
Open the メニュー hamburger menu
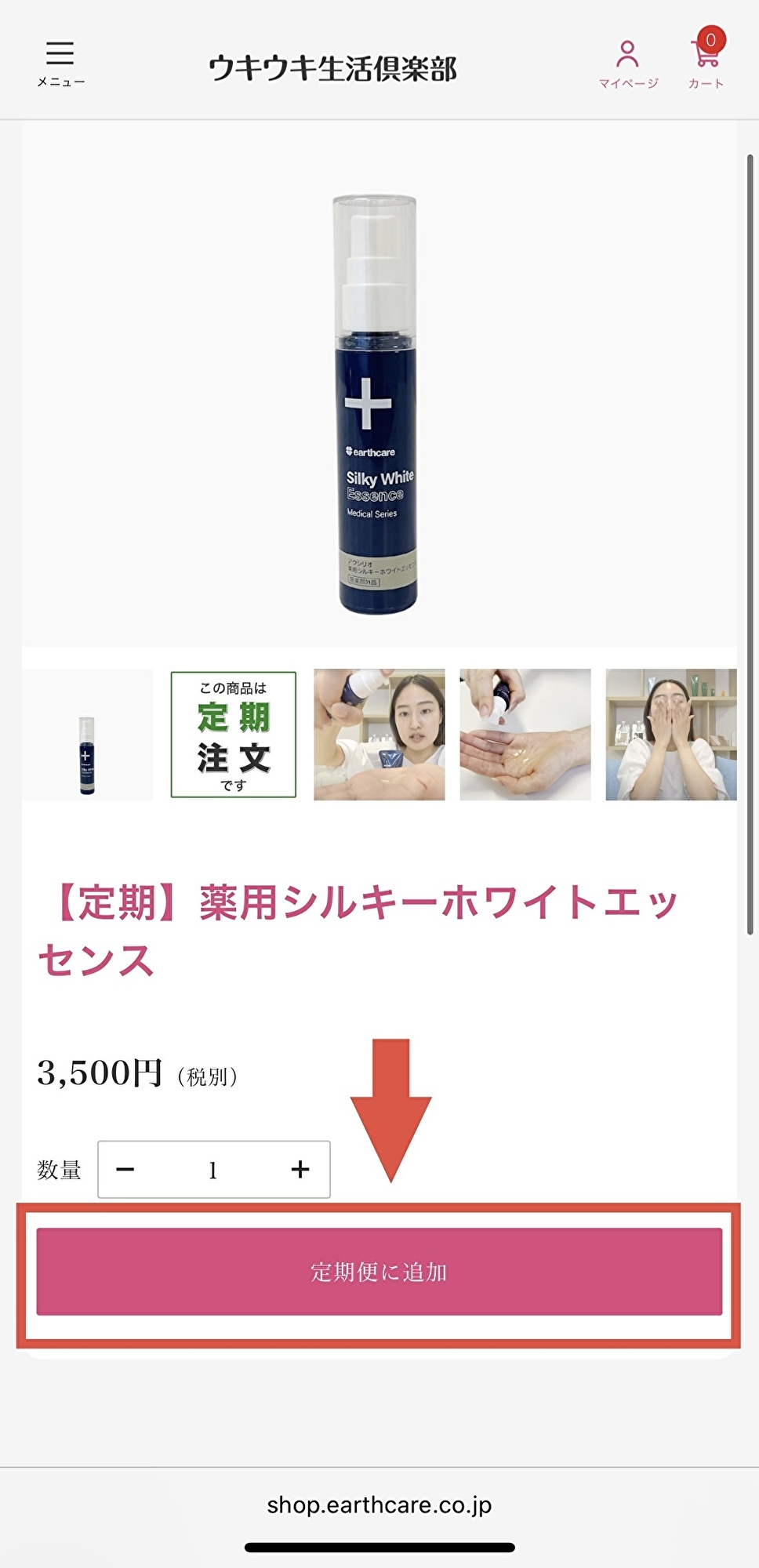(60, 63)
